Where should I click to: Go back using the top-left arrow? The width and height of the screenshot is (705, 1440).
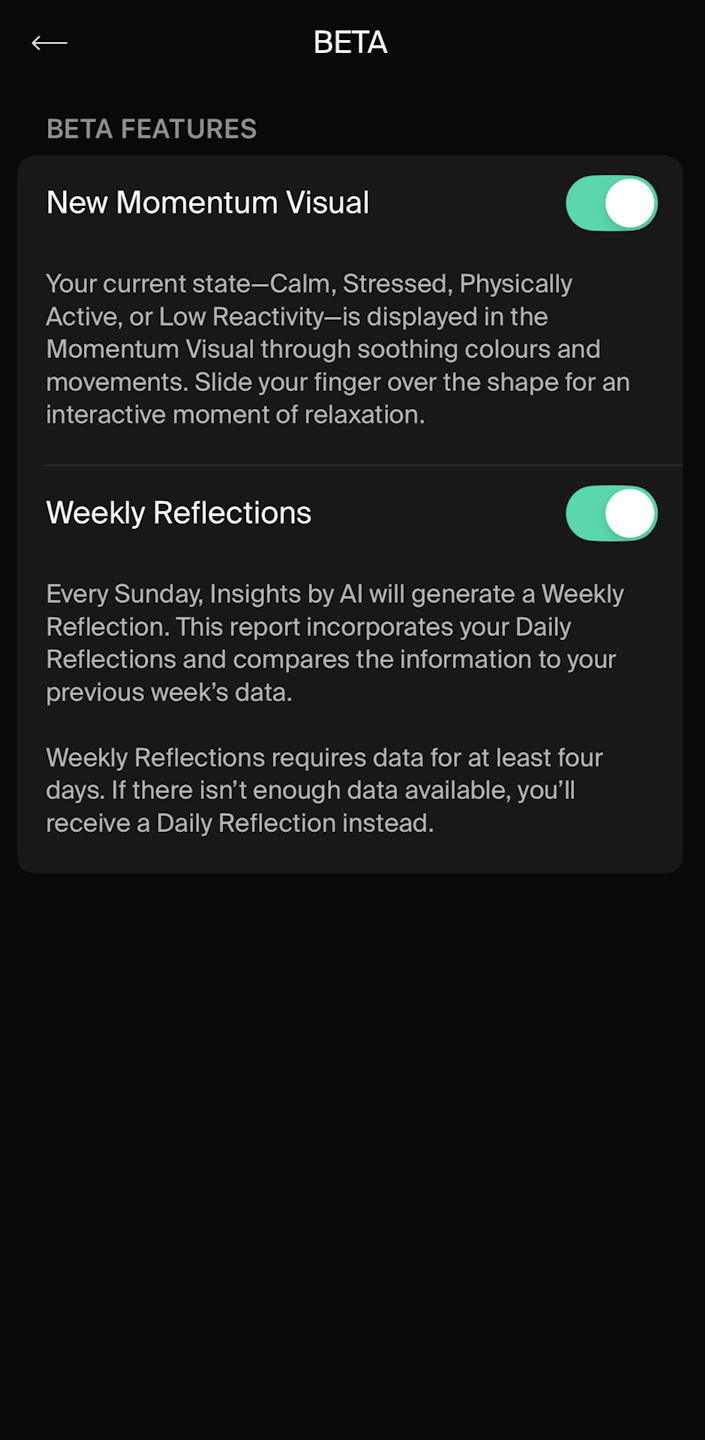(x=49, y=43)
